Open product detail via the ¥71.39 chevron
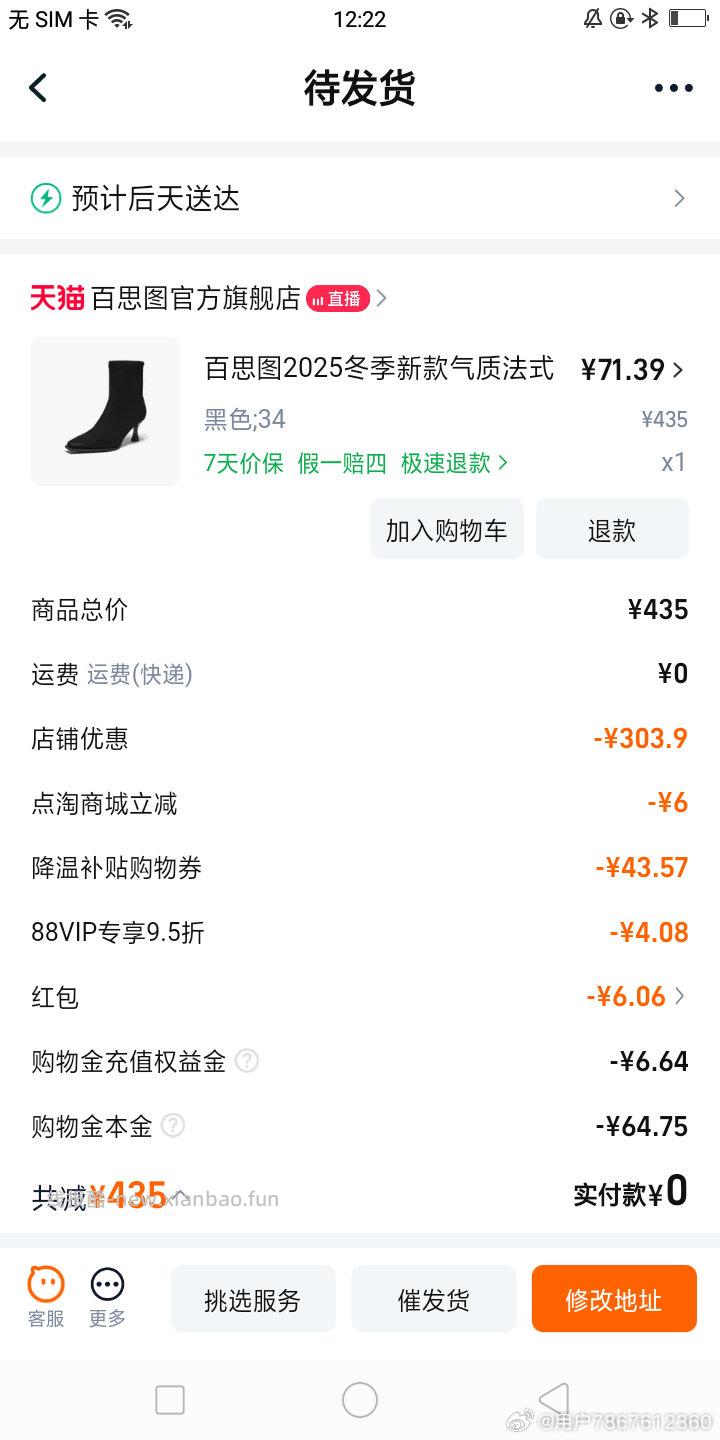The image size is (720, 1440). (x=681, y=370)
